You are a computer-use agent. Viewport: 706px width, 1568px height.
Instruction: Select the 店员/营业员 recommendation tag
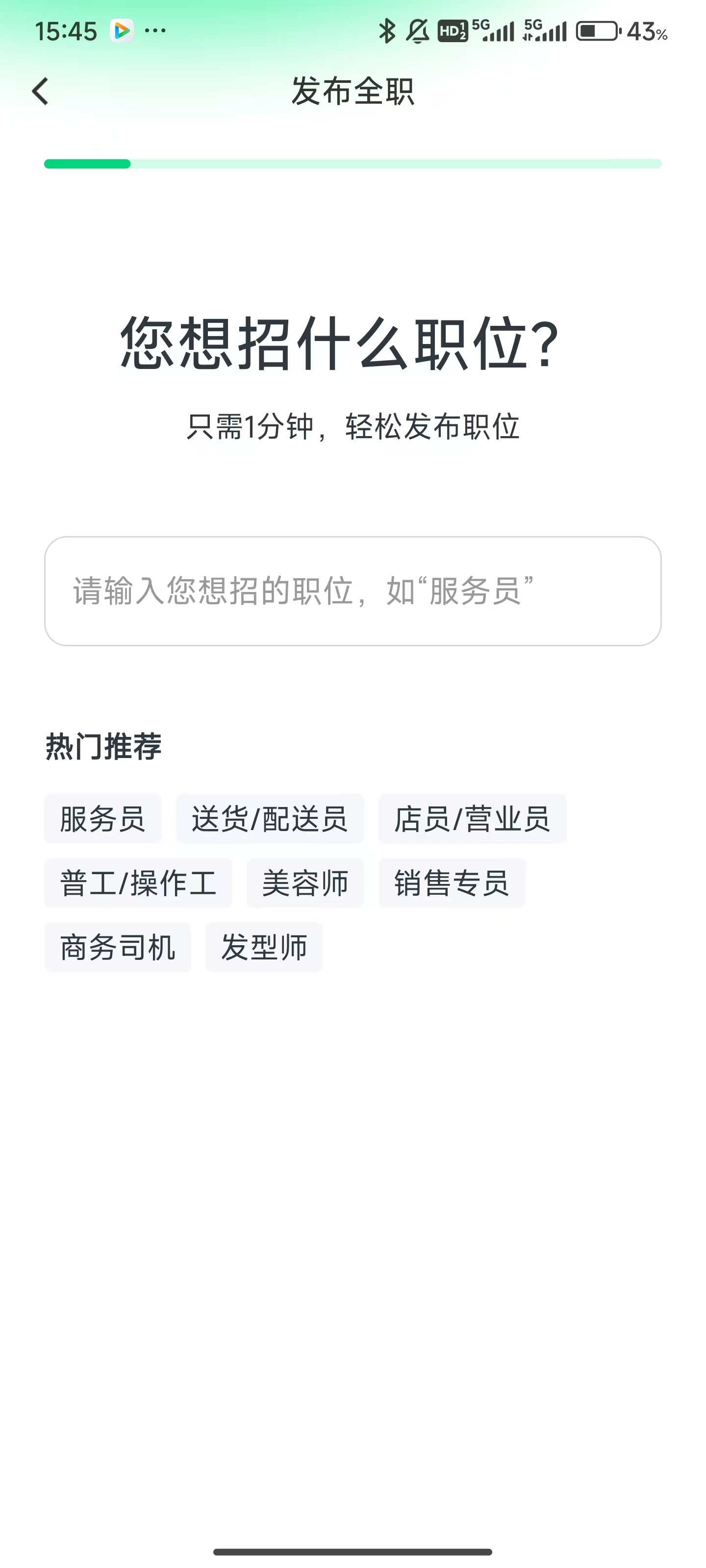[472, 819]
